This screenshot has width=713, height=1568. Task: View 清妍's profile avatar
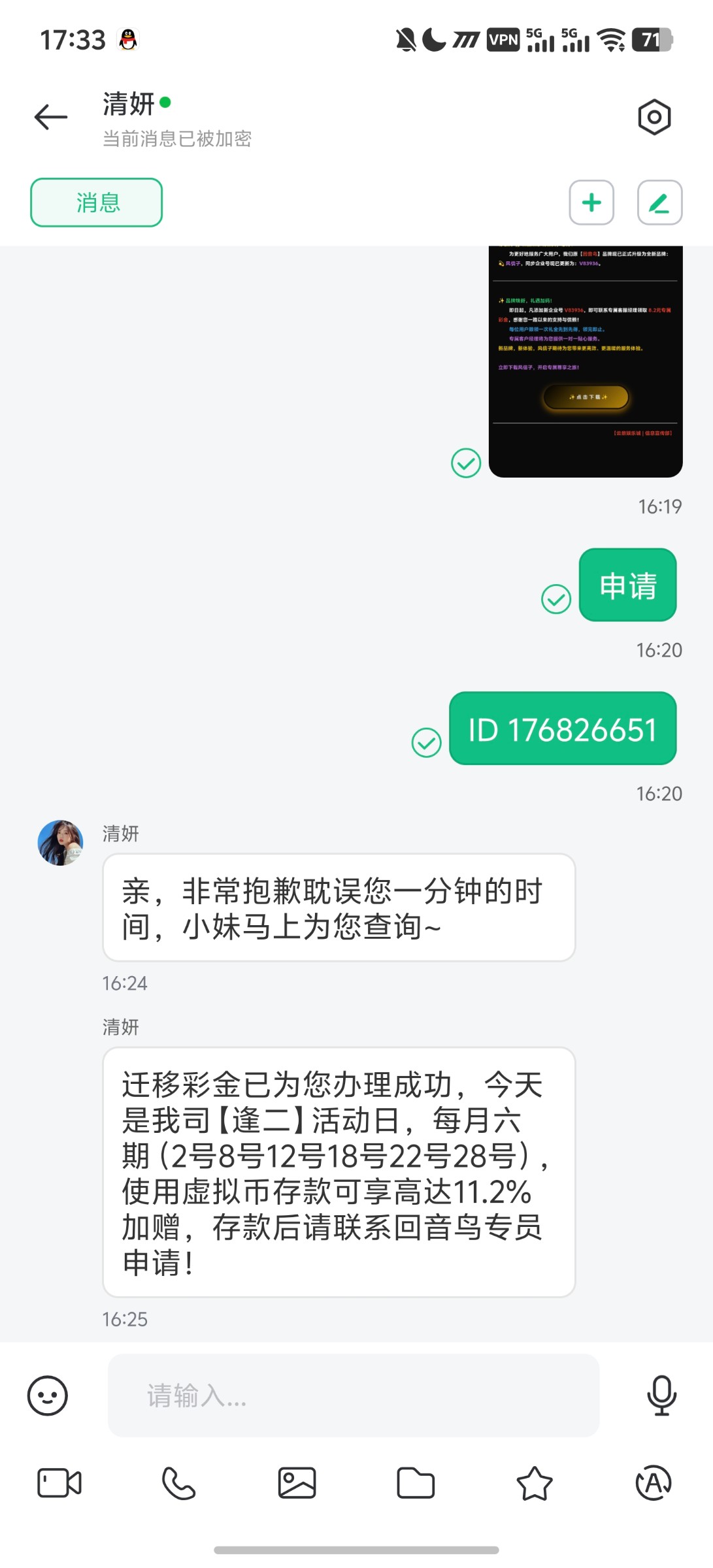(60, 843)
